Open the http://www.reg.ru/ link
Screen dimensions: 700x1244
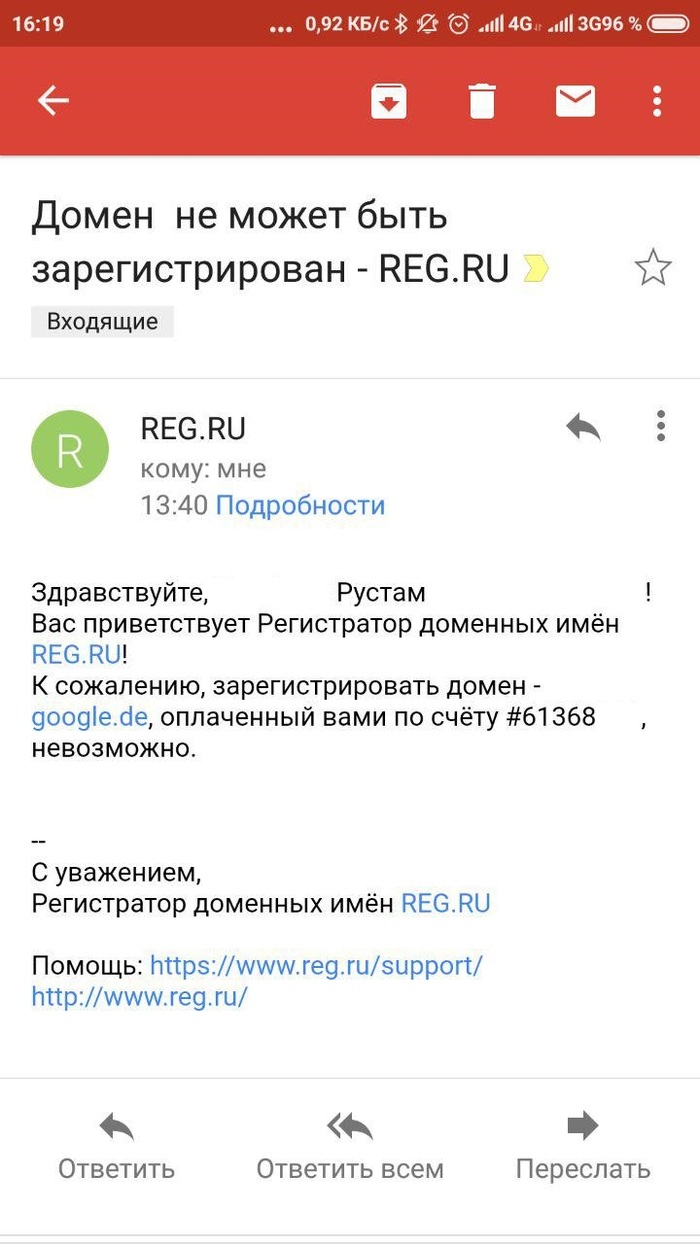(x=139, y=997)
